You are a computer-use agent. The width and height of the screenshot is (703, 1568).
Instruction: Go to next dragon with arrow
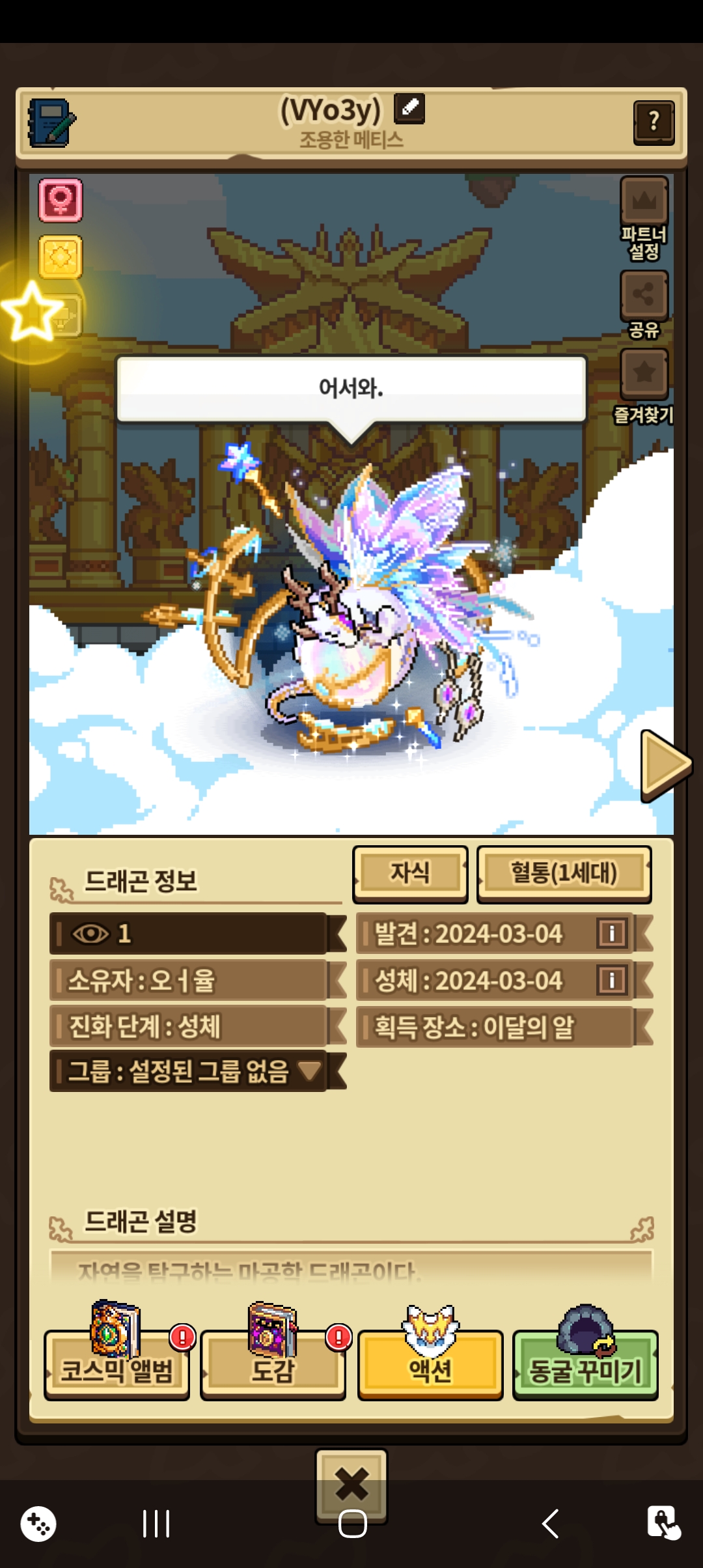point(664,765)
